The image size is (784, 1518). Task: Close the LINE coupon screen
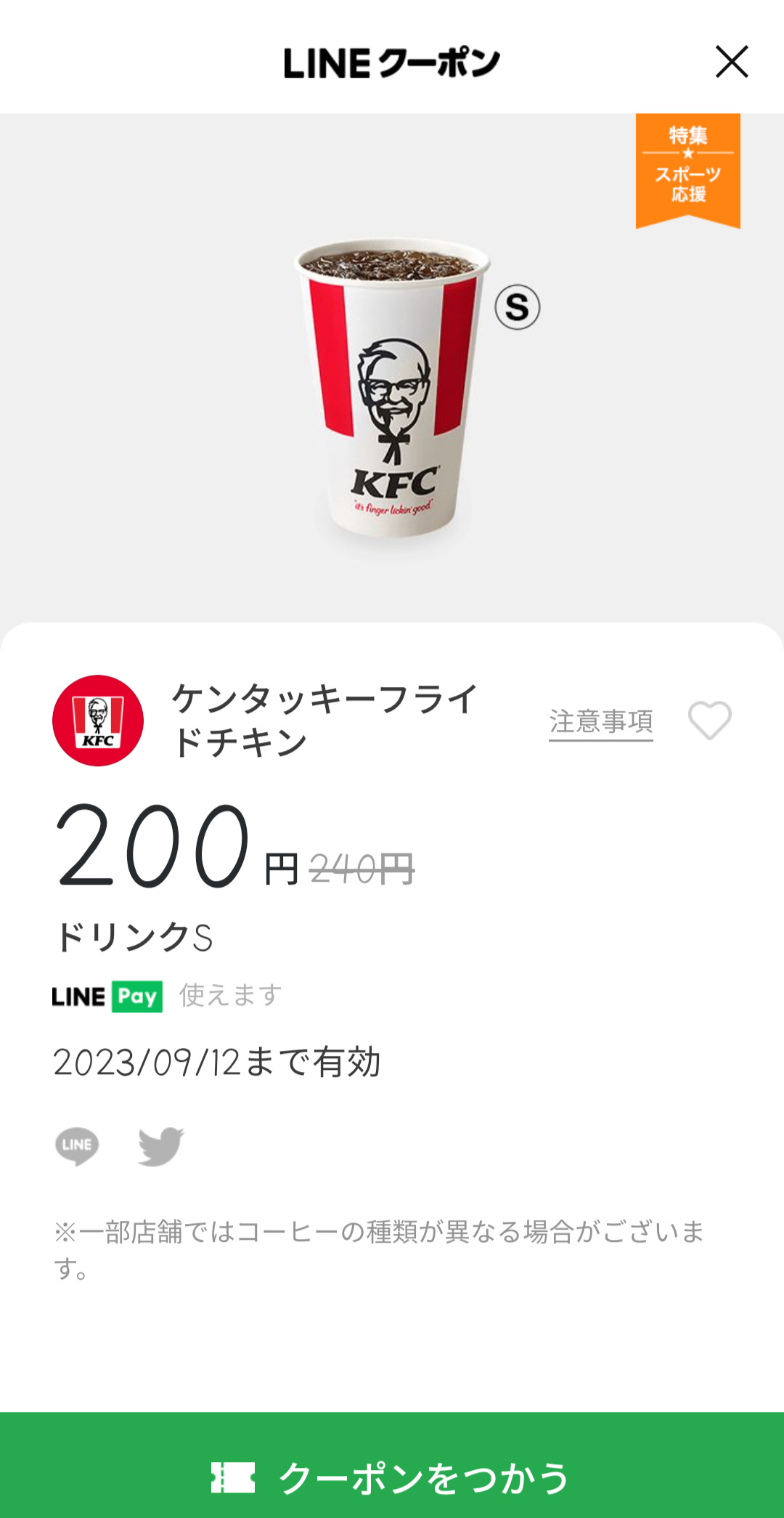(x=731, y=62)
